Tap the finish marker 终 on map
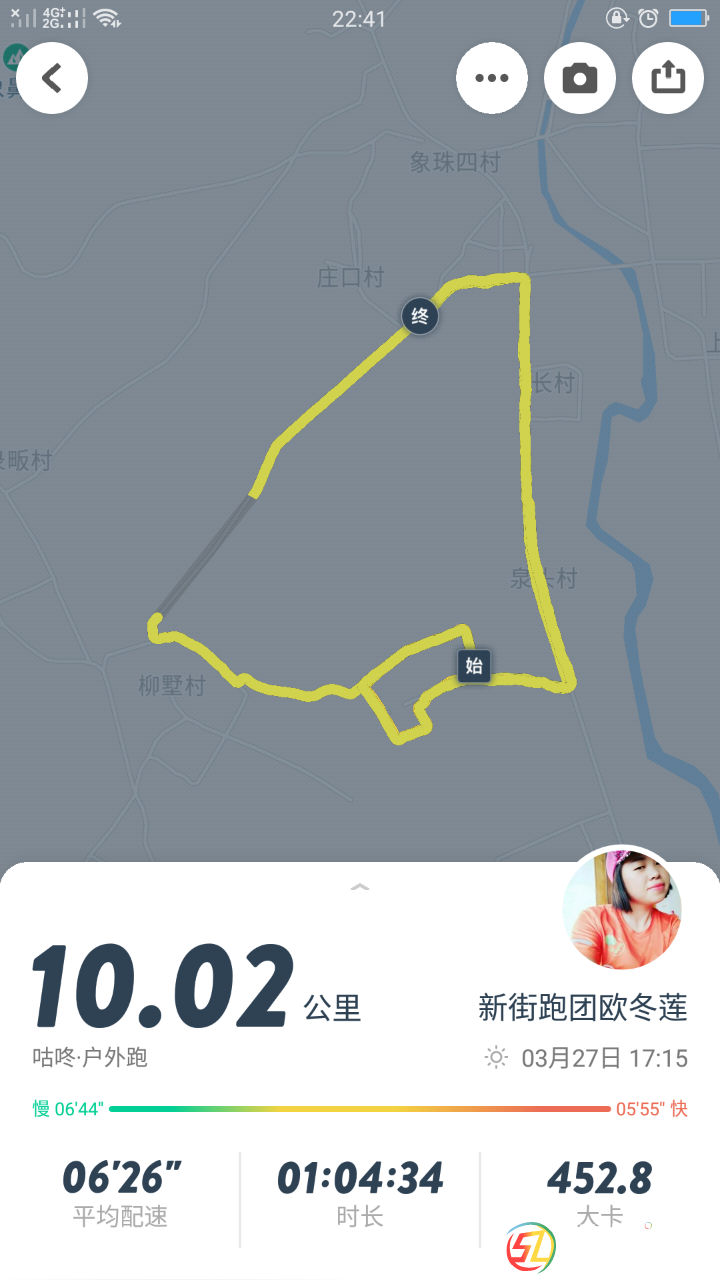 point(420,317)
